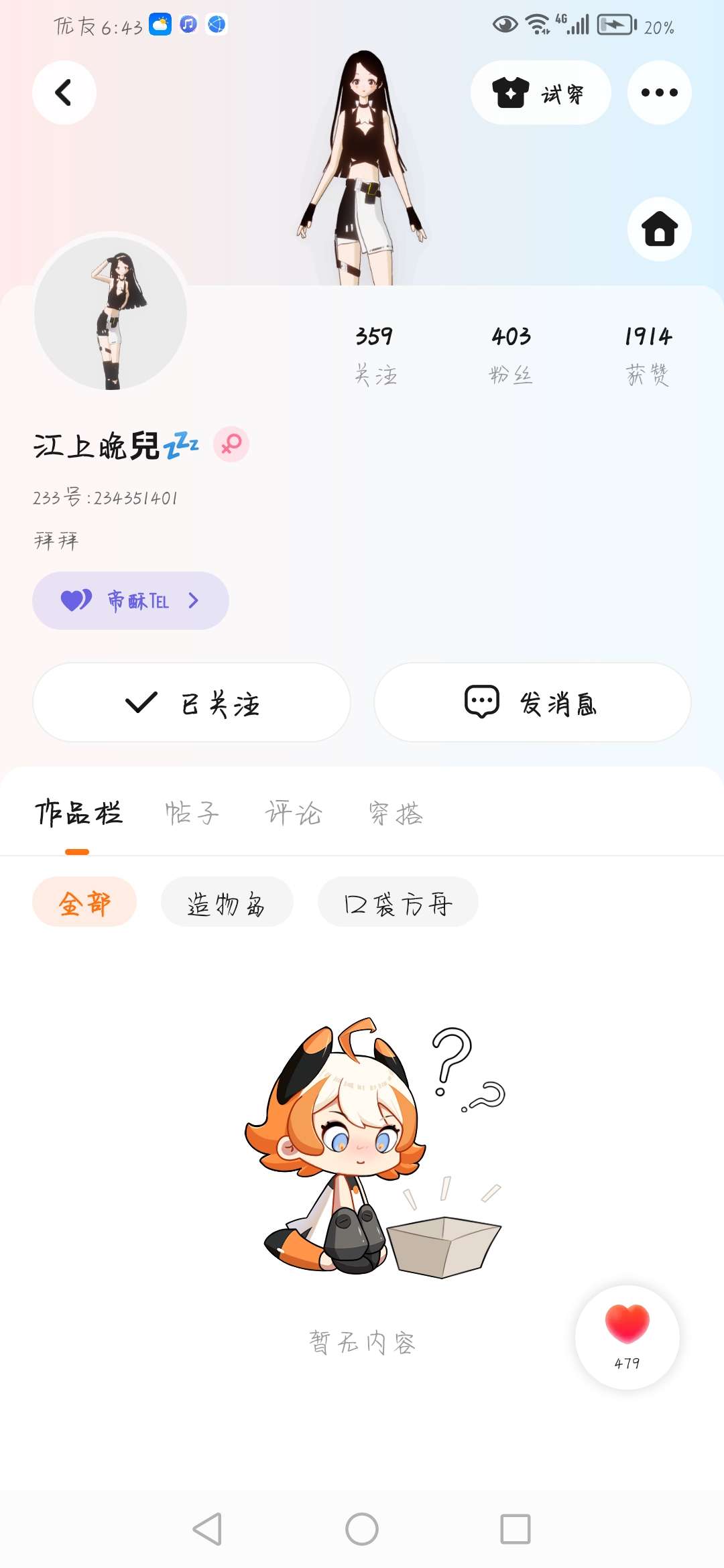724x1568 pixels.
Task: Switch to the 帖子 tab
Action: 192,813
